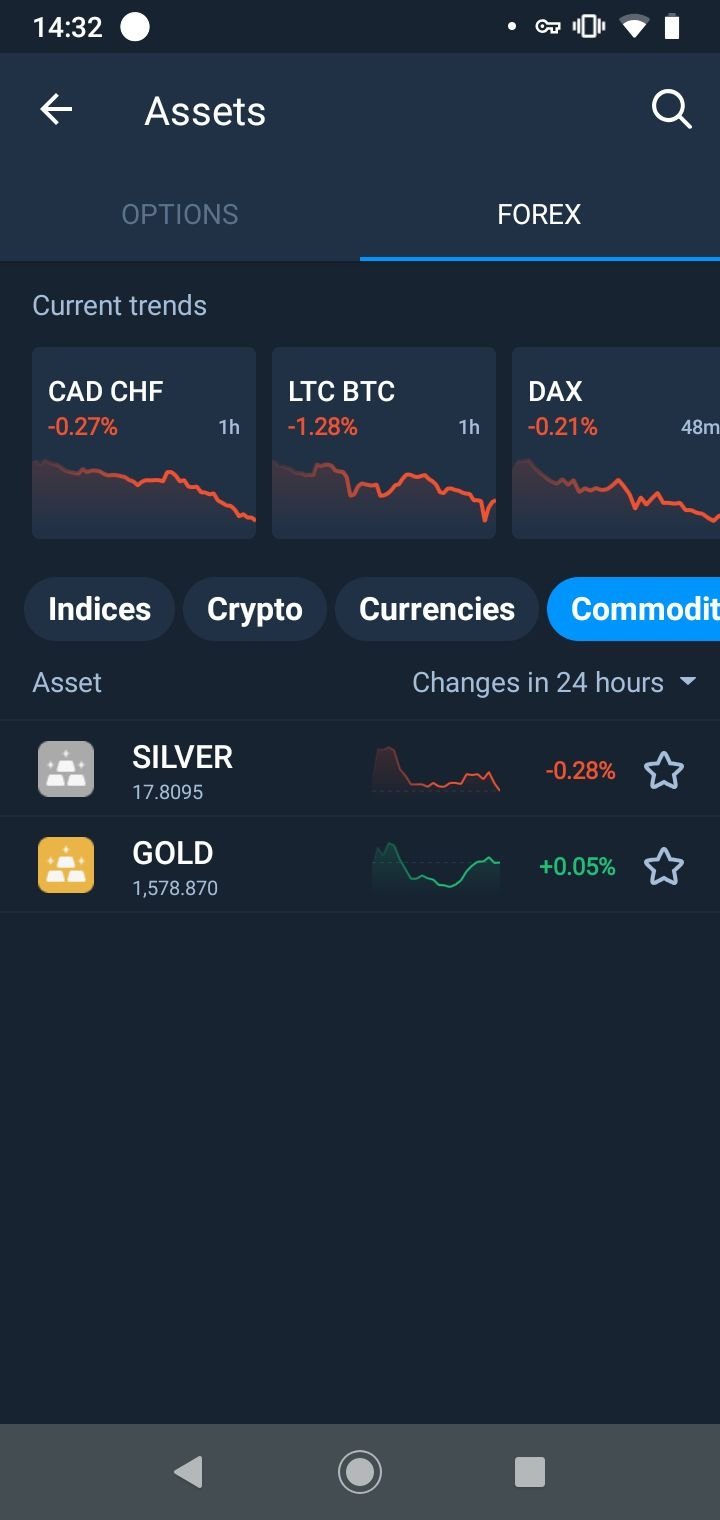Screen dimensions: 720x1520
Task: Open the LTC BTC trend card
Action: [x=384, y=443]
